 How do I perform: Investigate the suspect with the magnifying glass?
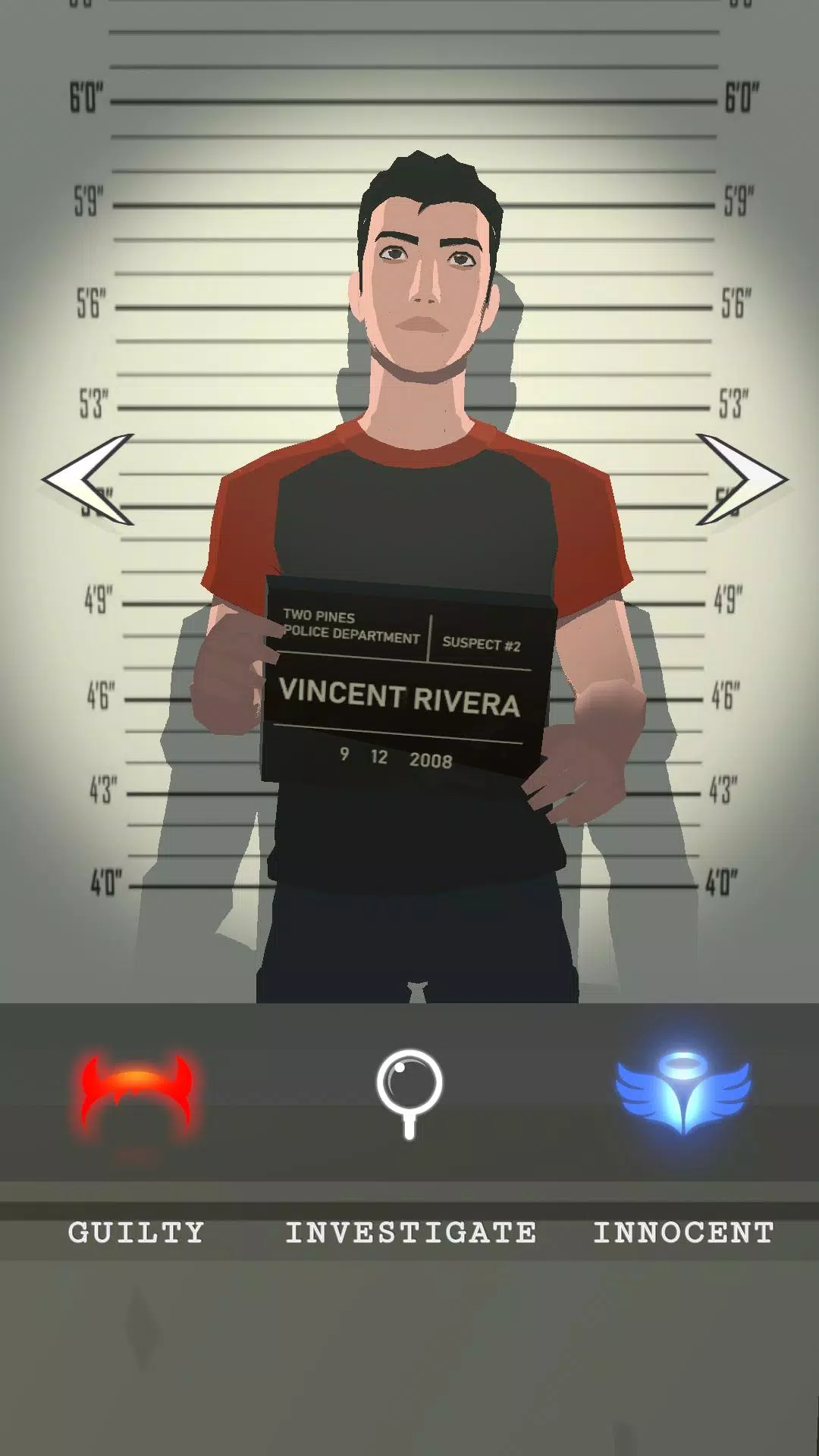pos(409,1092)
